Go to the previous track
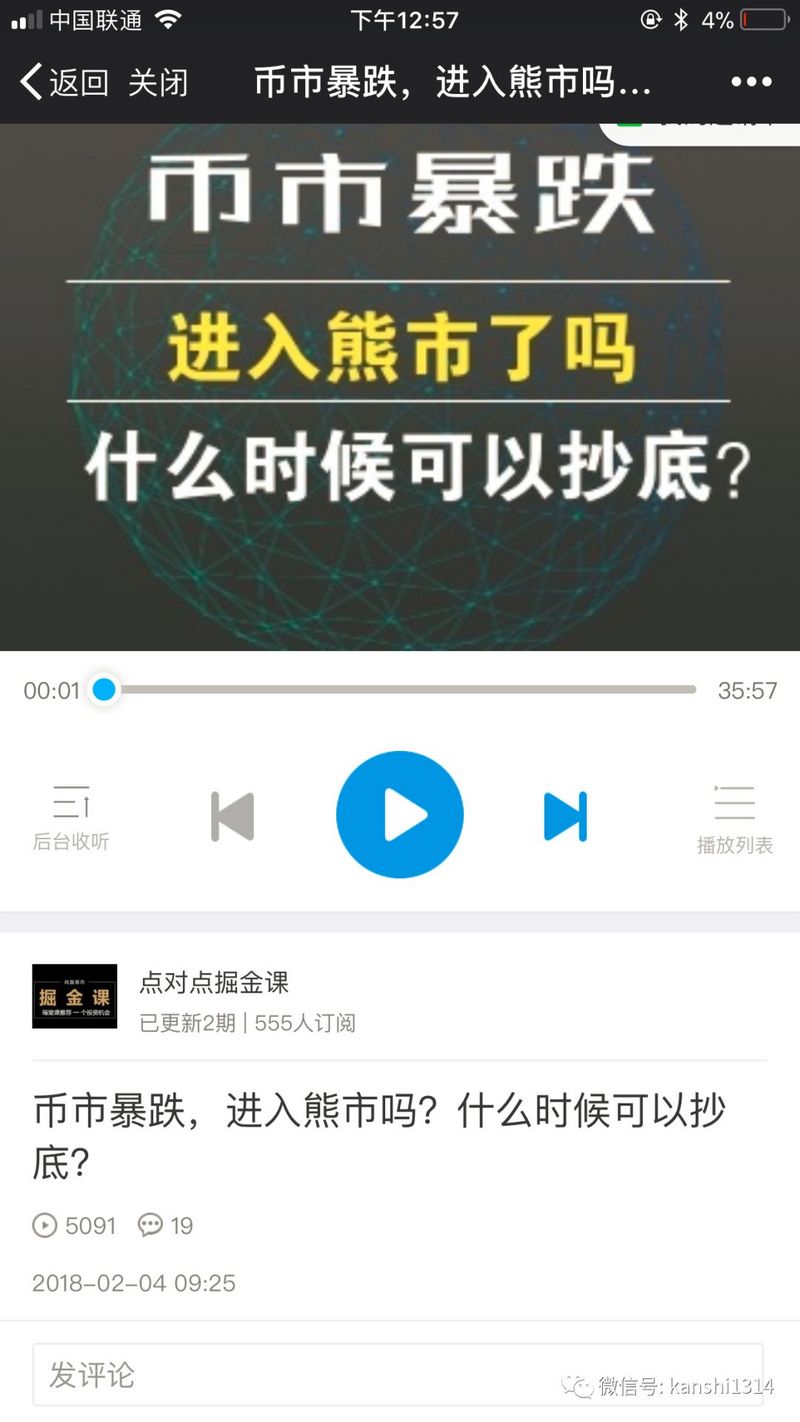 233,816
